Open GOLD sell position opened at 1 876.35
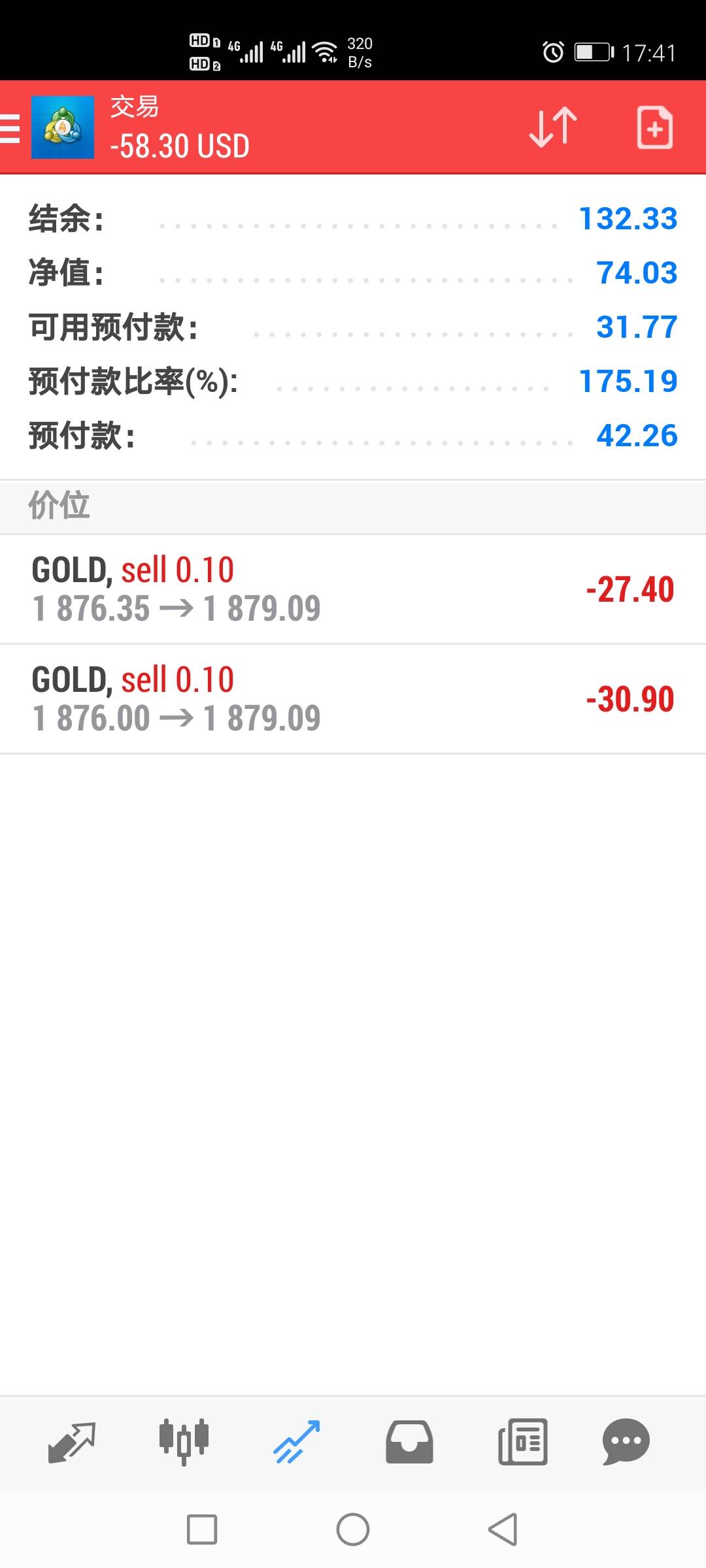706x1568 pixels. 353,589
